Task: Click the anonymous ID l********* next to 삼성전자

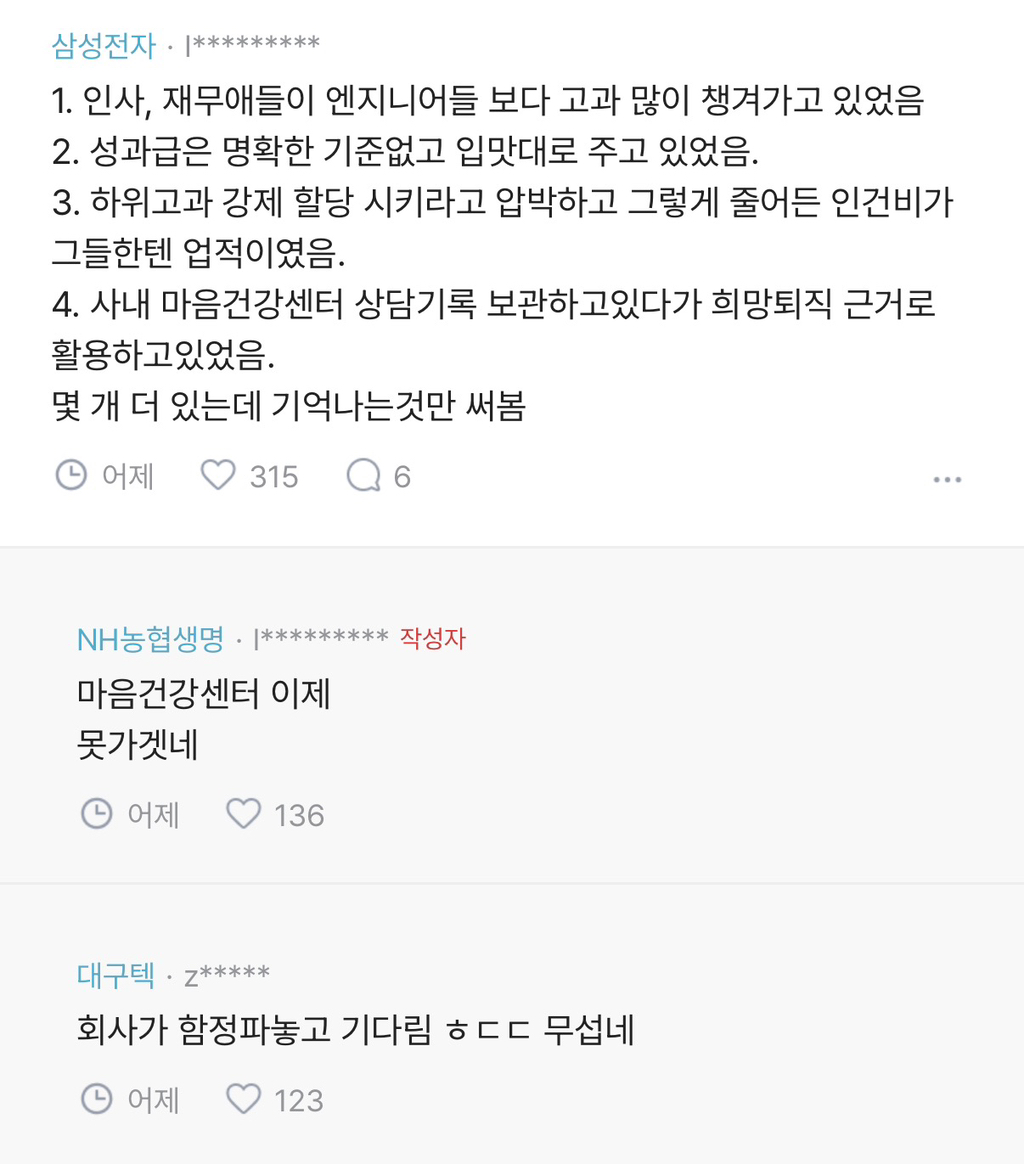Action: coord(256,43)
